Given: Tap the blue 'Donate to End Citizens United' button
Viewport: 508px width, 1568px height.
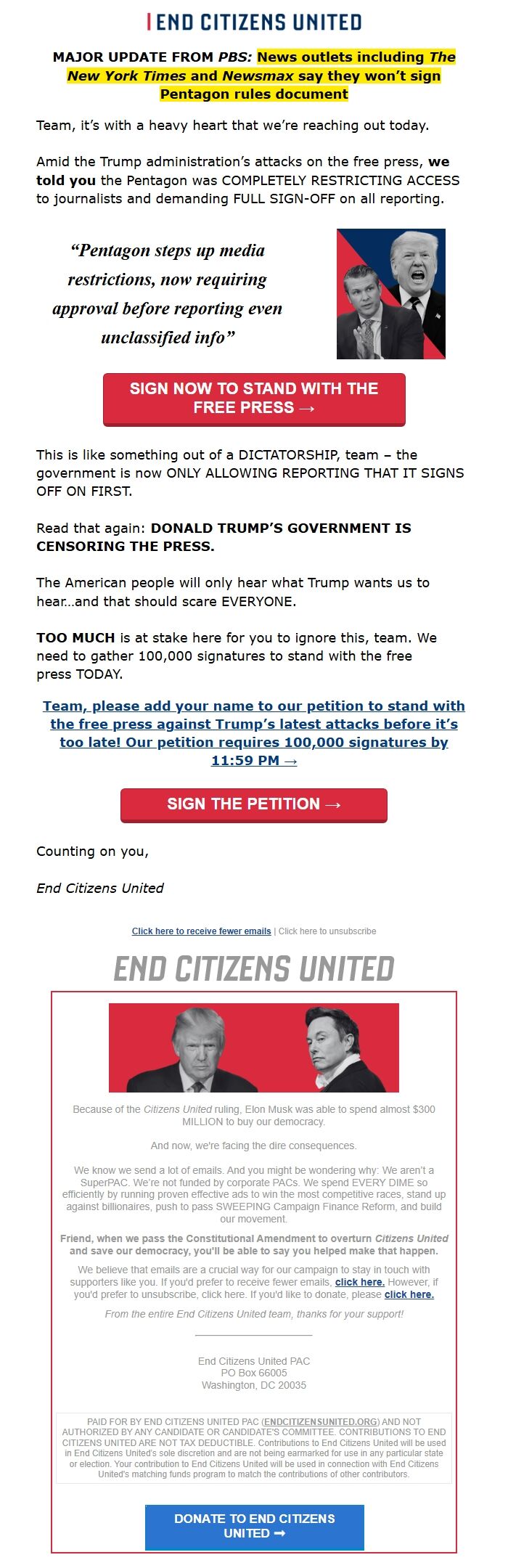Looking at the screenshot, I should coord(254,1525).
